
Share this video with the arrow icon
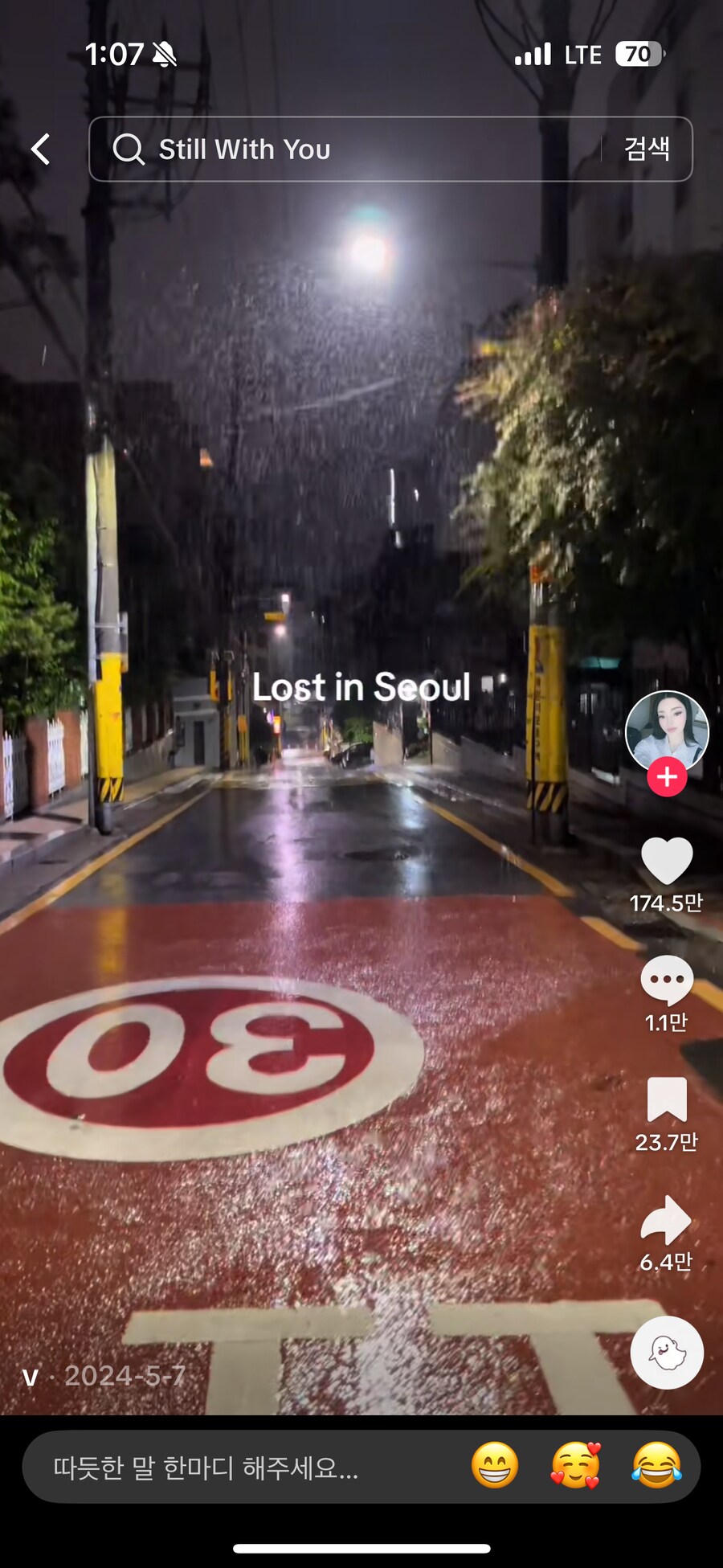[666, 1220]
